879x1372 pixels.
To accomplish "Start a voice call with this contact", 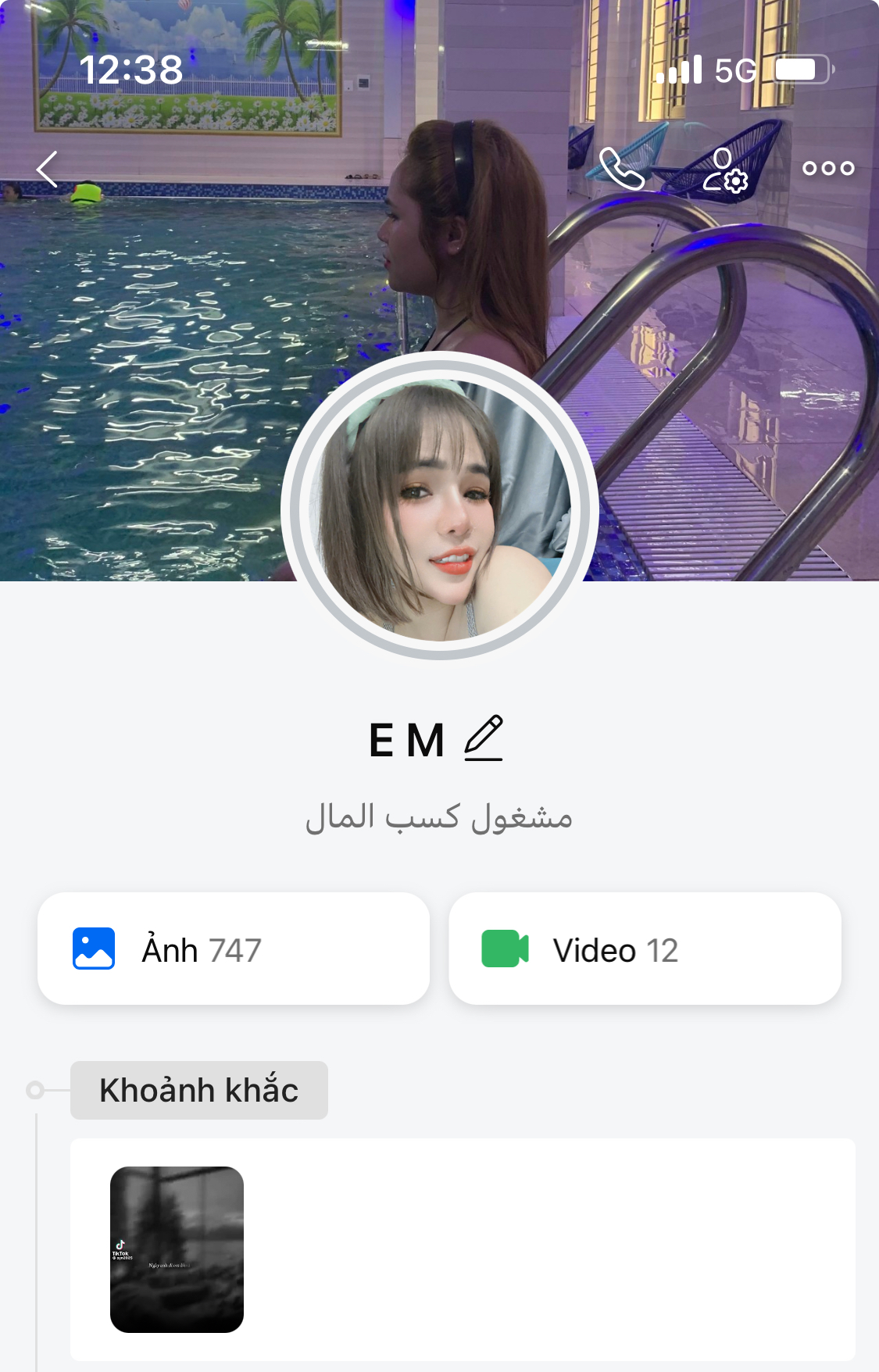I will click(x=621, y=169).
